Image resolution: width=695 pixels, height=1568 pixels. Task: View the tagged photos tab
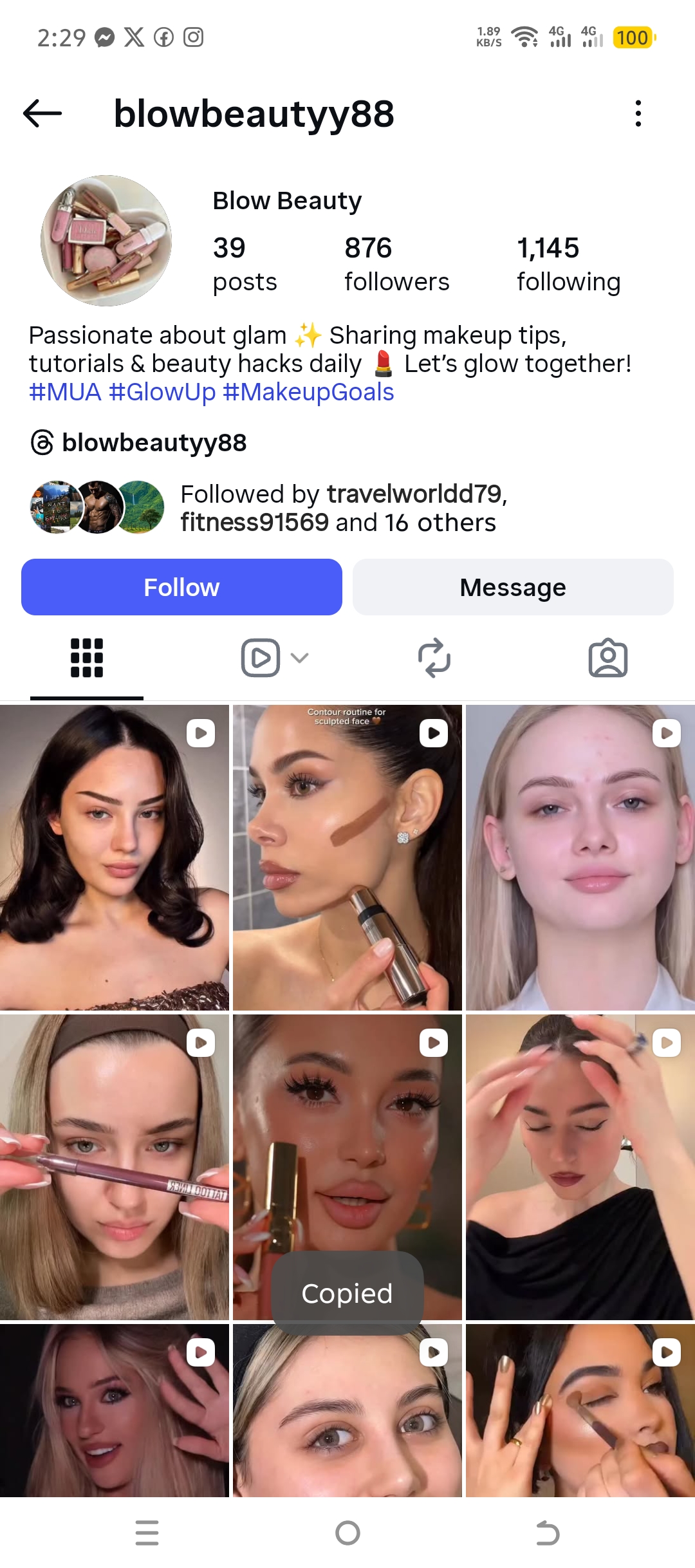pyautogui.click(x=608, y=657)
